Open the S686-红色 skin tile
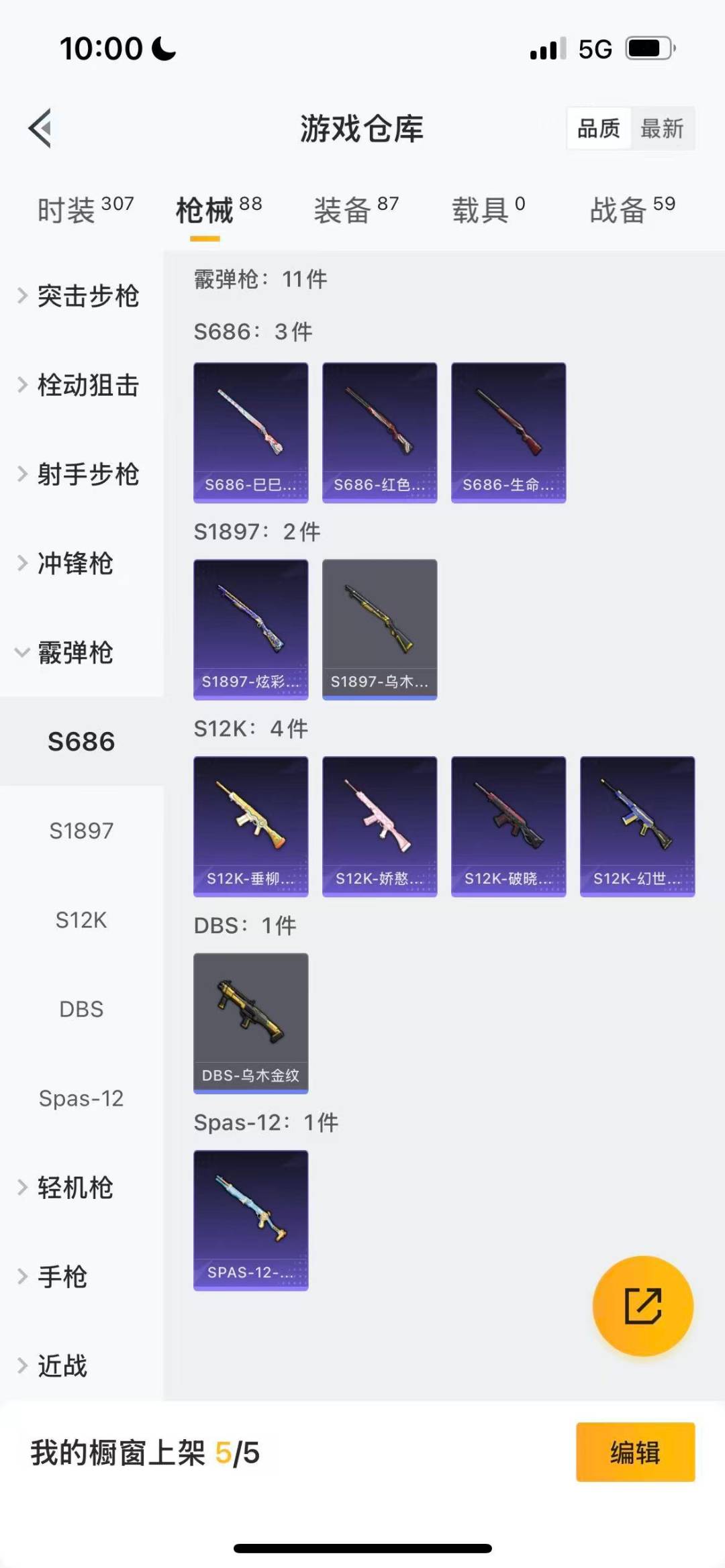The width and height of the screenshot is (725, 1568). pos(379,433)
